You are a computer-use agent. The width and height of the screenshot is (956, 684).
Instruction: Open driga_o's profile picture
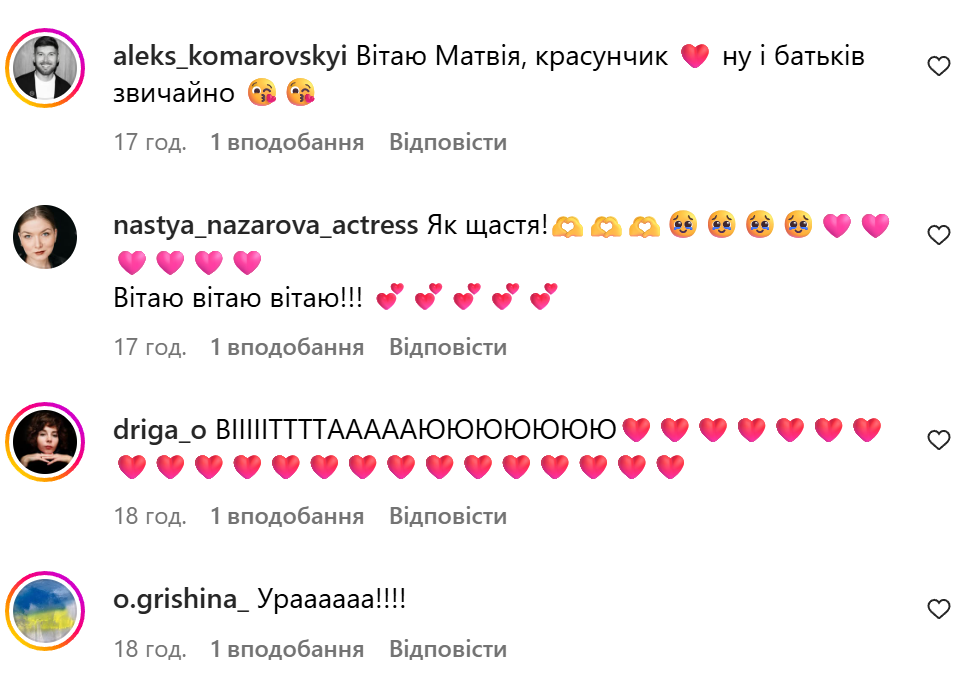click(44, 441)
